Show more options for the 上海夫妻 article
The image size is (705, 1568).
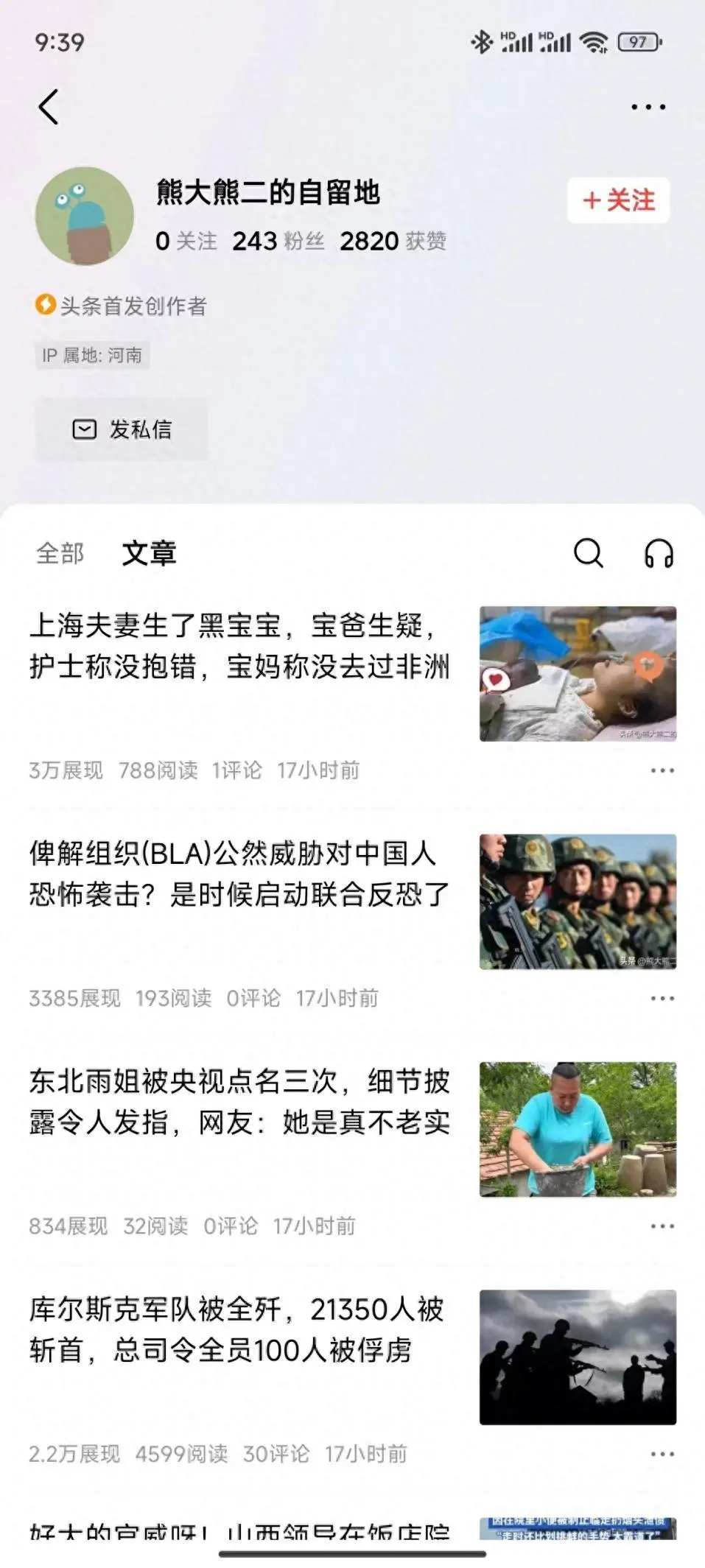[662, 770]
